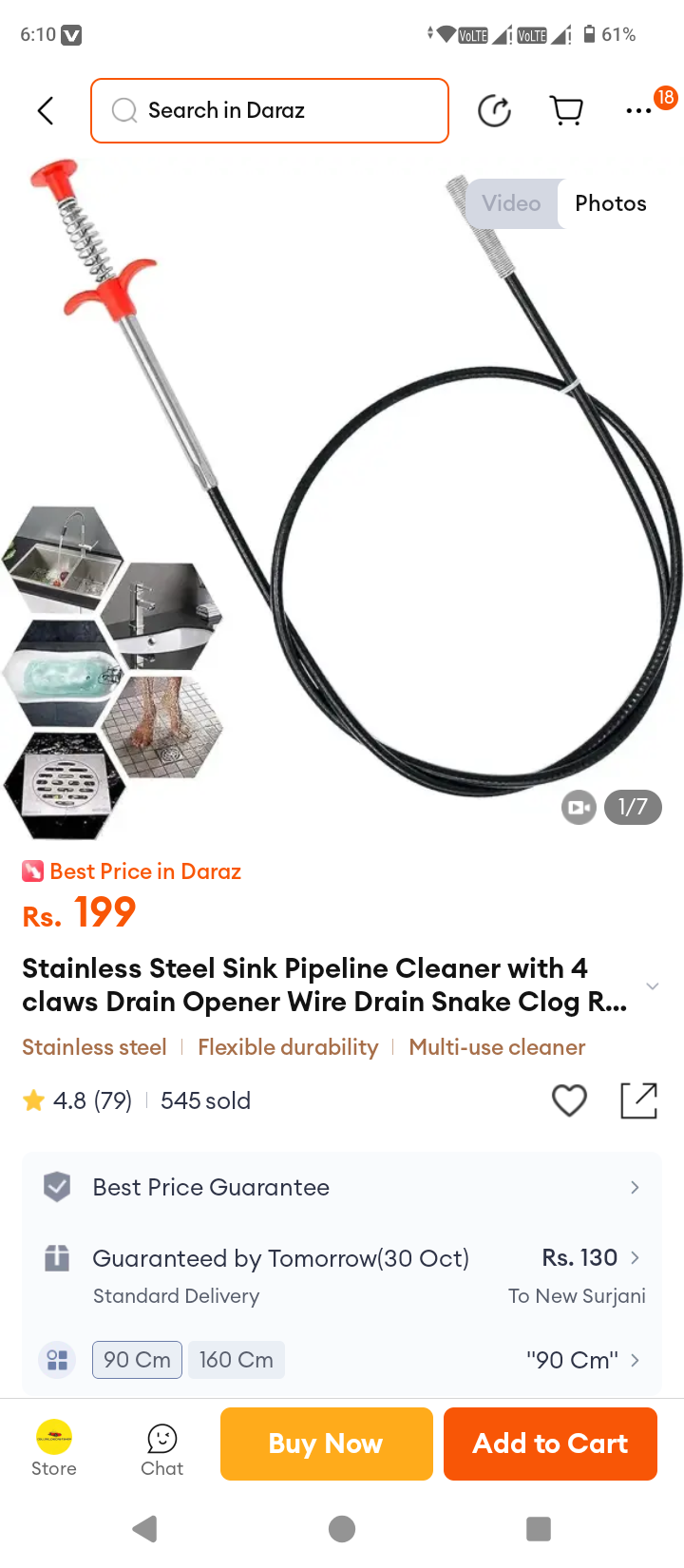Open the shopping cart icon
Image resolution: width=684 pixels, height=1568 pixels.
coord(567,111)
